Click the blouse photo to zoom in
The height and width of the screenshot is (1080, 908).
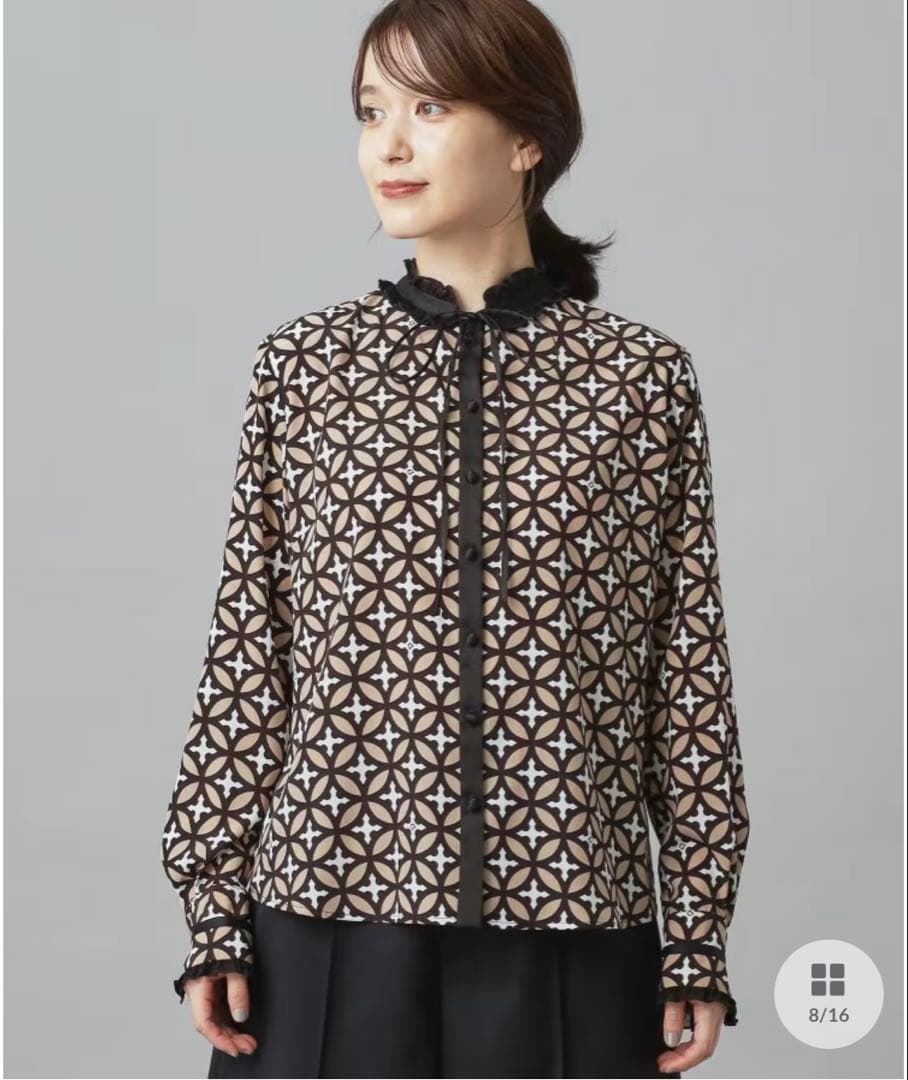pyautogui.click(x=450, y=600)
